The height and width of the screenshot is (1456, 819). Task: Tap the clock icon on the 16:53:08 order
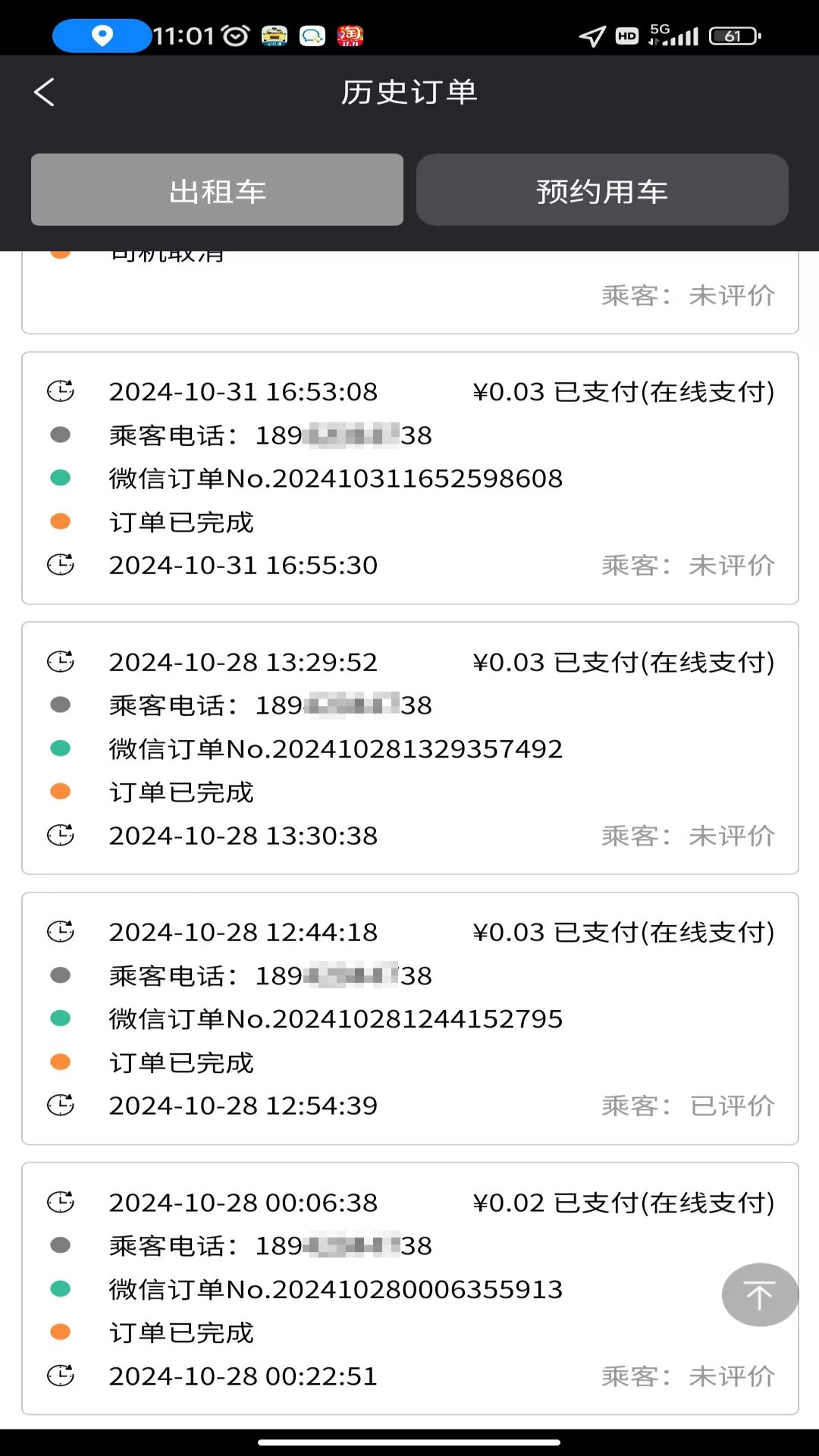point(61,391)
